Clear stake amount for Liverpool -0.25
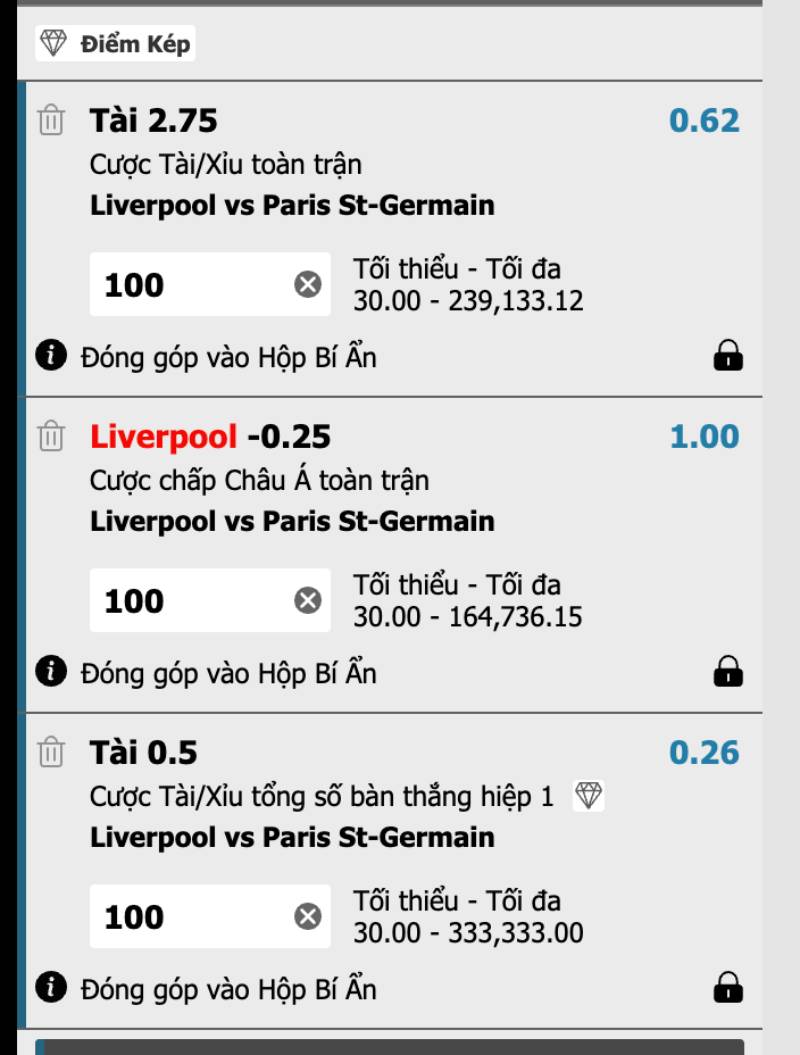800x1055 pixels. [308, 601]
